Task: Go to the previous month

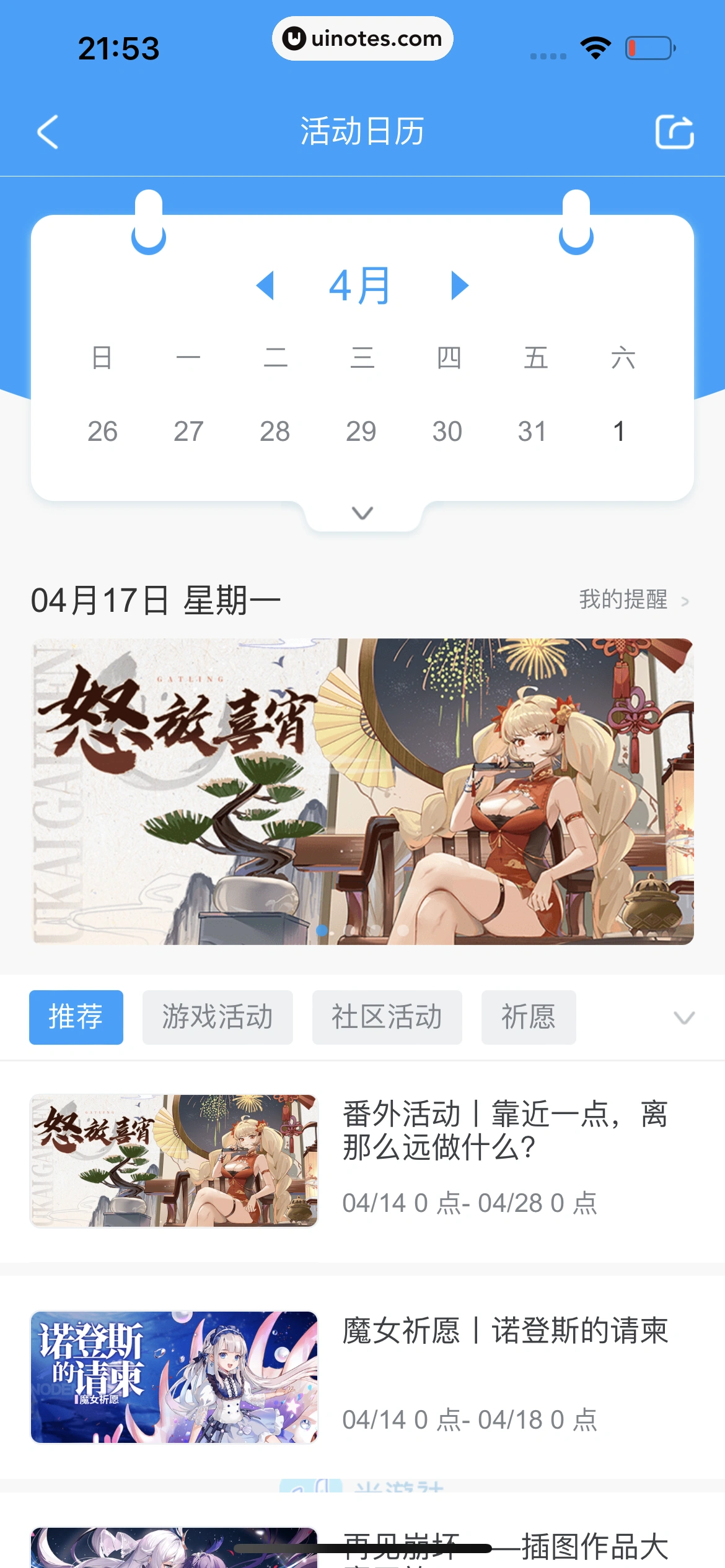Action: (265, 285)
